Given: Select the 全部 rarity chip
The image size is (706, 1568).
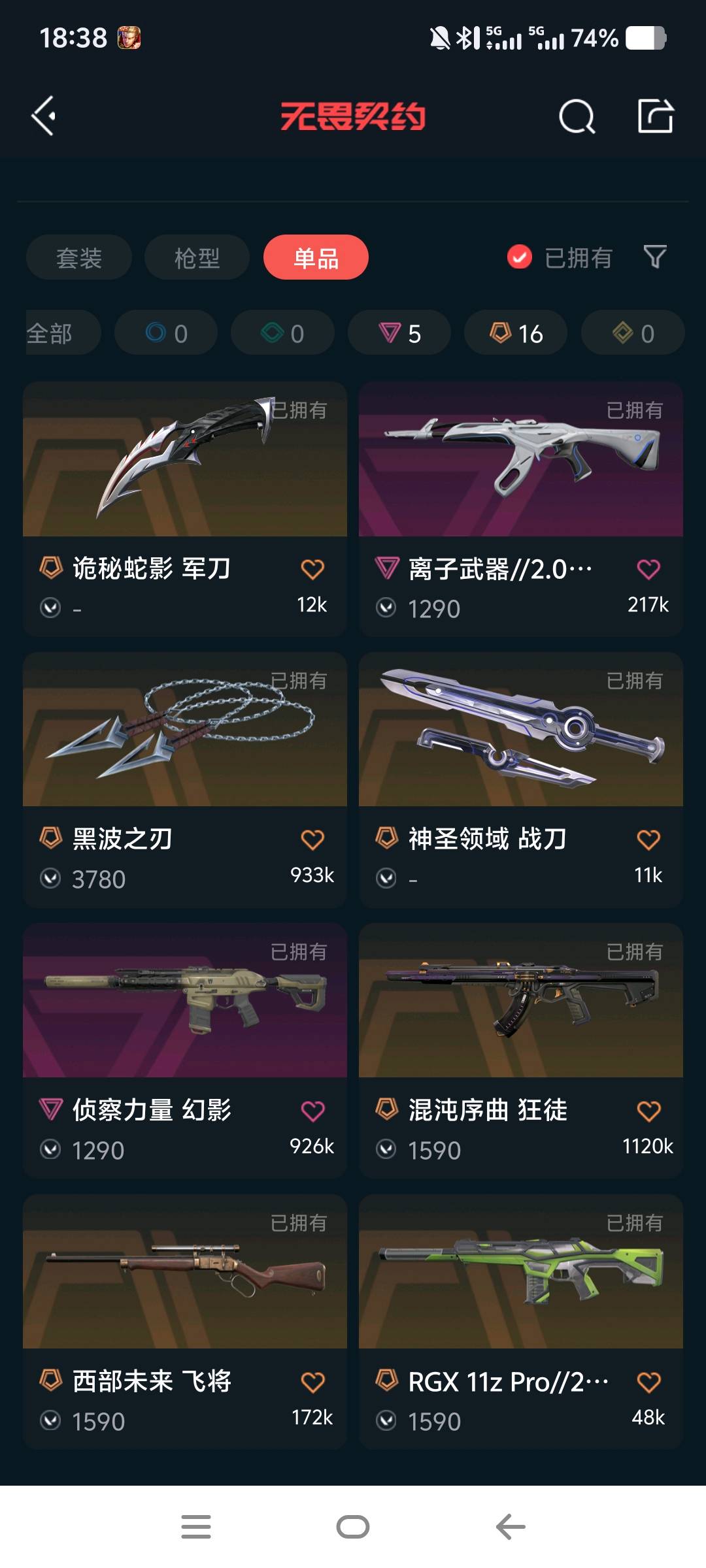Looking at the screenshot, I should pyautogui.click(x=59, y=333).
